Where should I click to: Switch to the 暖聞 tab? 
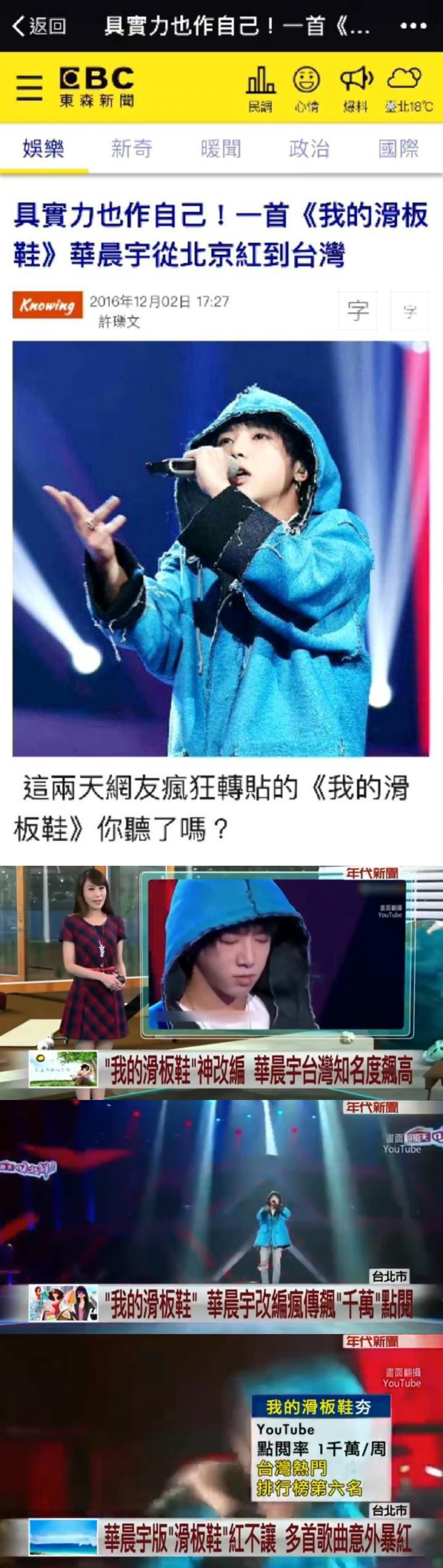[x=221, y=148]
